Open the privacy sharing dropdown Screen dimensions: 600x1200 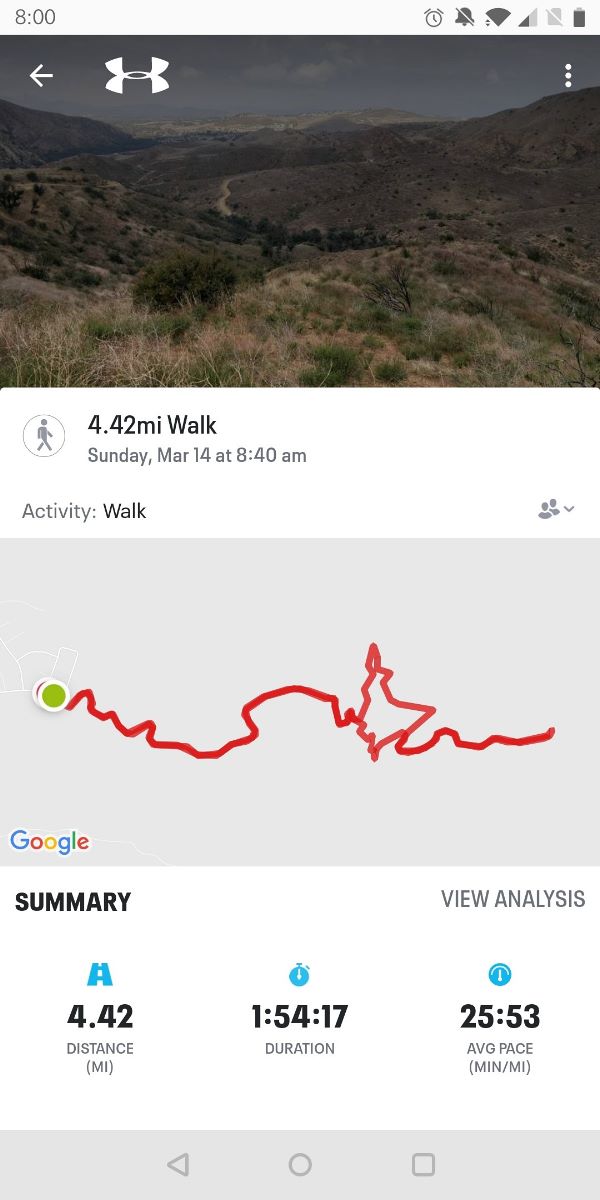coord(556,510)
